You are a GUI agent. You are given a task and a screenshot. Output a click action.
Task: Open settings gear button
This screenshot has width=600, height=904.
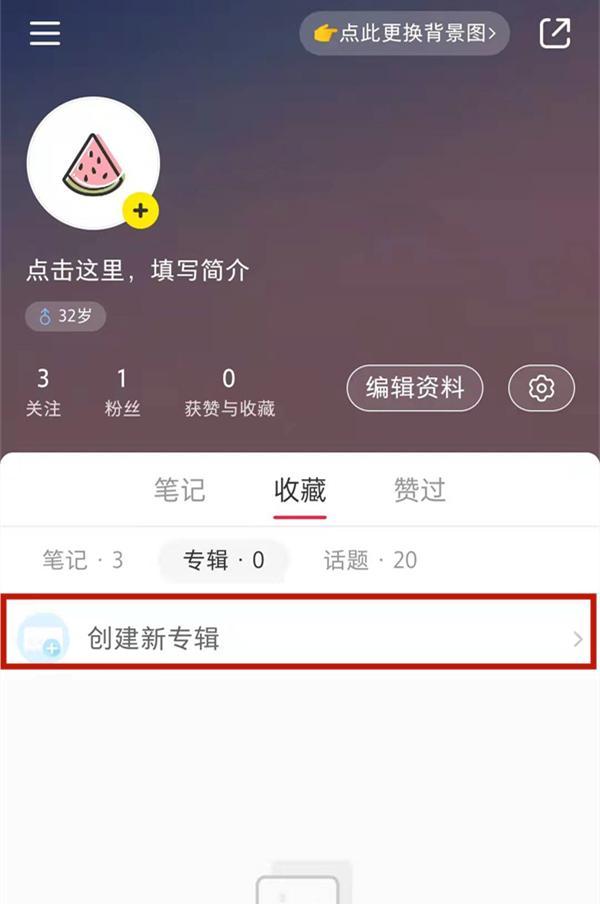tap(541, 388)
